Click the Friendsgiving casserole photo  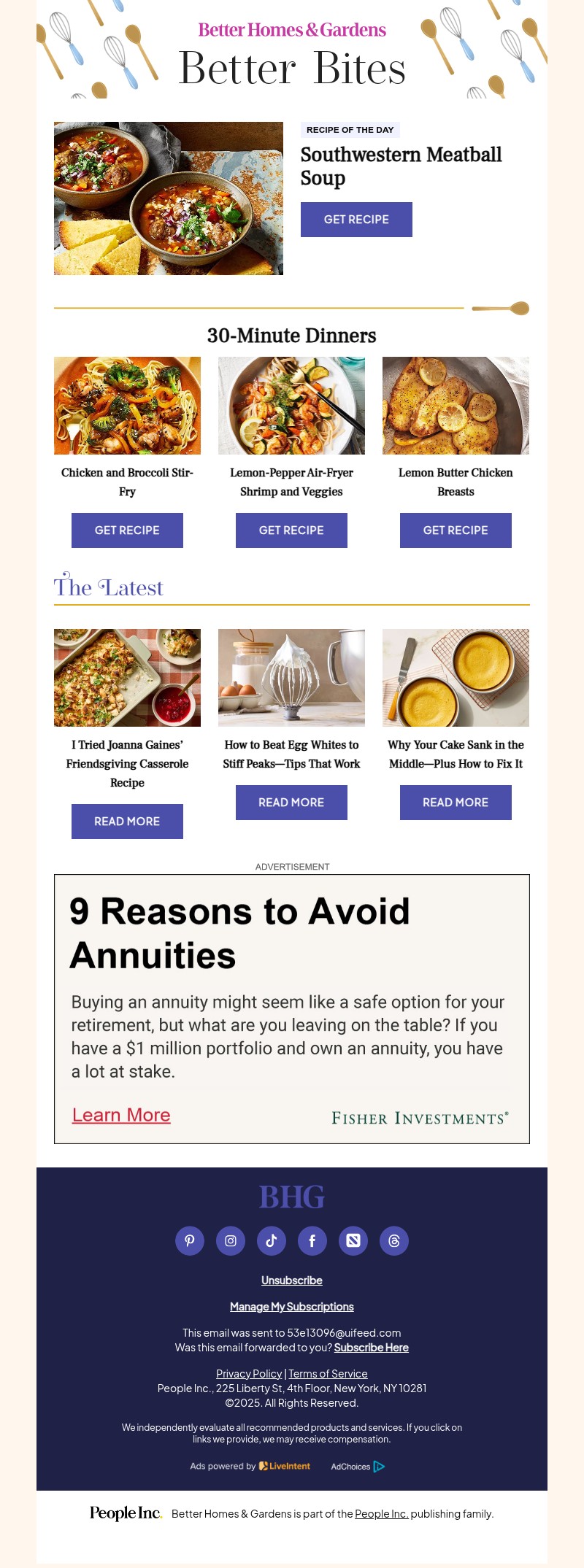127,677
